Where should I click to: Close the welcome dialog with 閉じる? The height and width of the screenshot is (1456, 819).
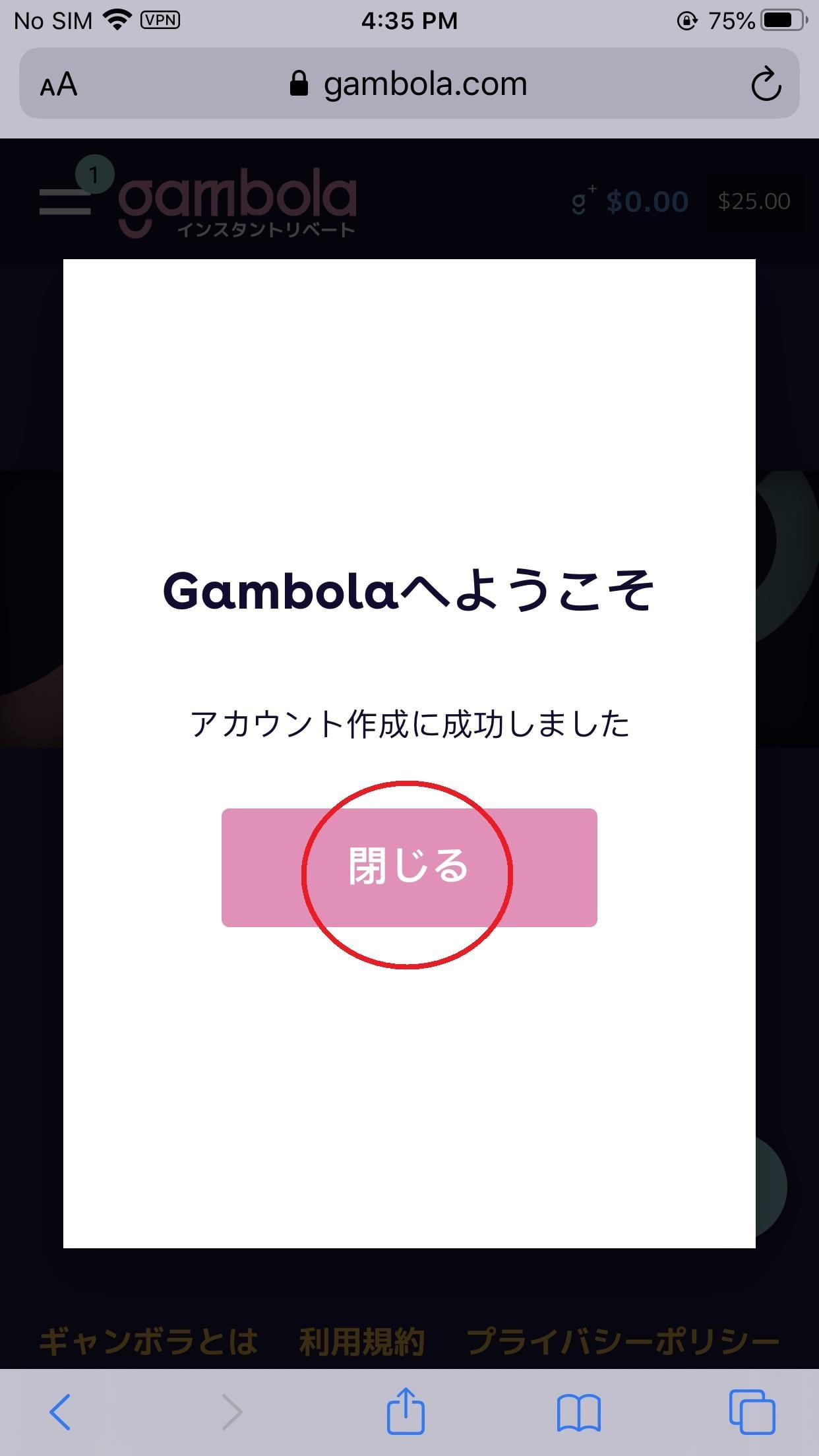[x=409, y=867]
